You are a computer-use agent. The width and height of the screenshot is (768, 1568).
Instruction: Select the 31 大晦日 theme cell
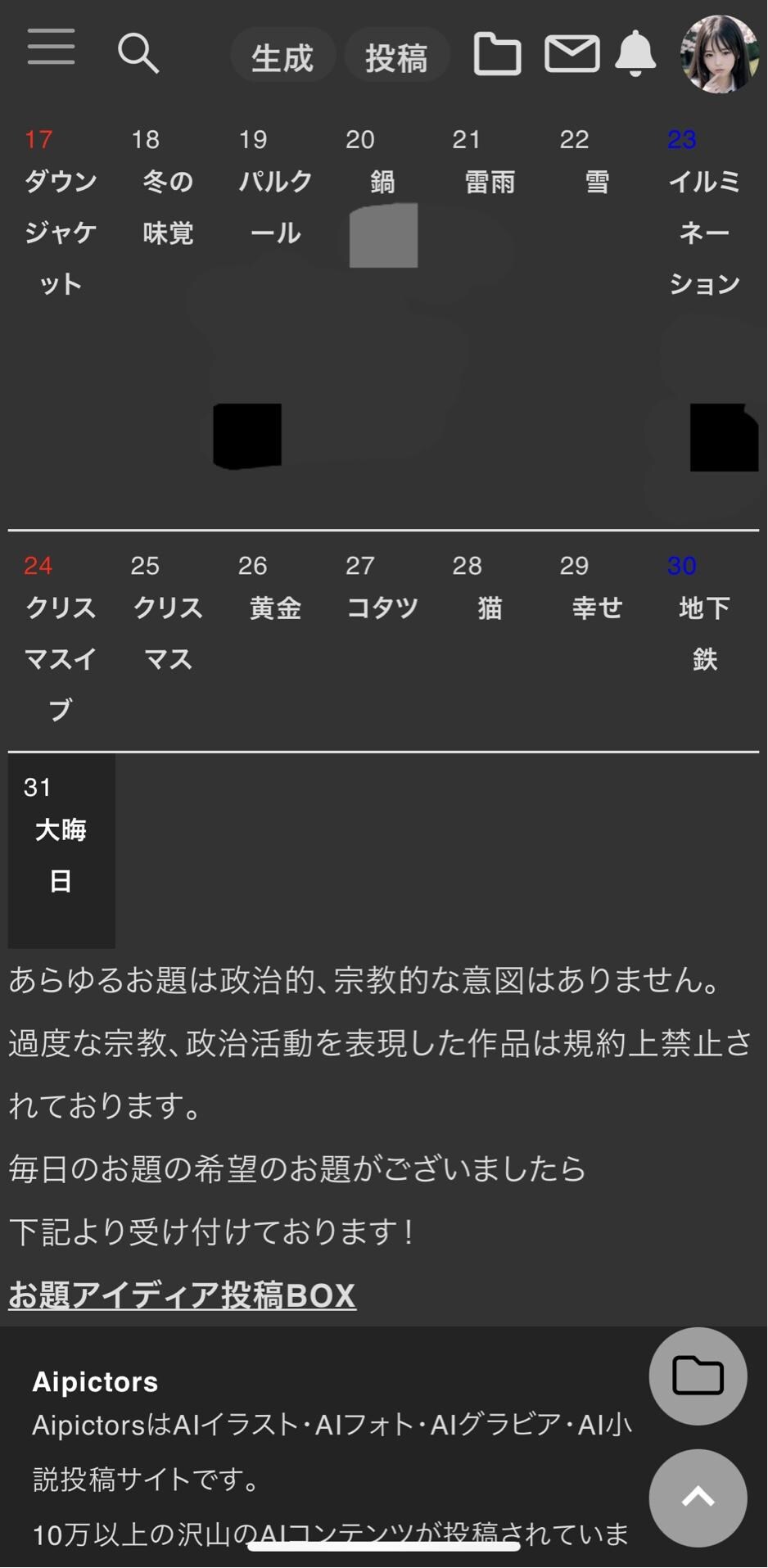pos(61,850)
